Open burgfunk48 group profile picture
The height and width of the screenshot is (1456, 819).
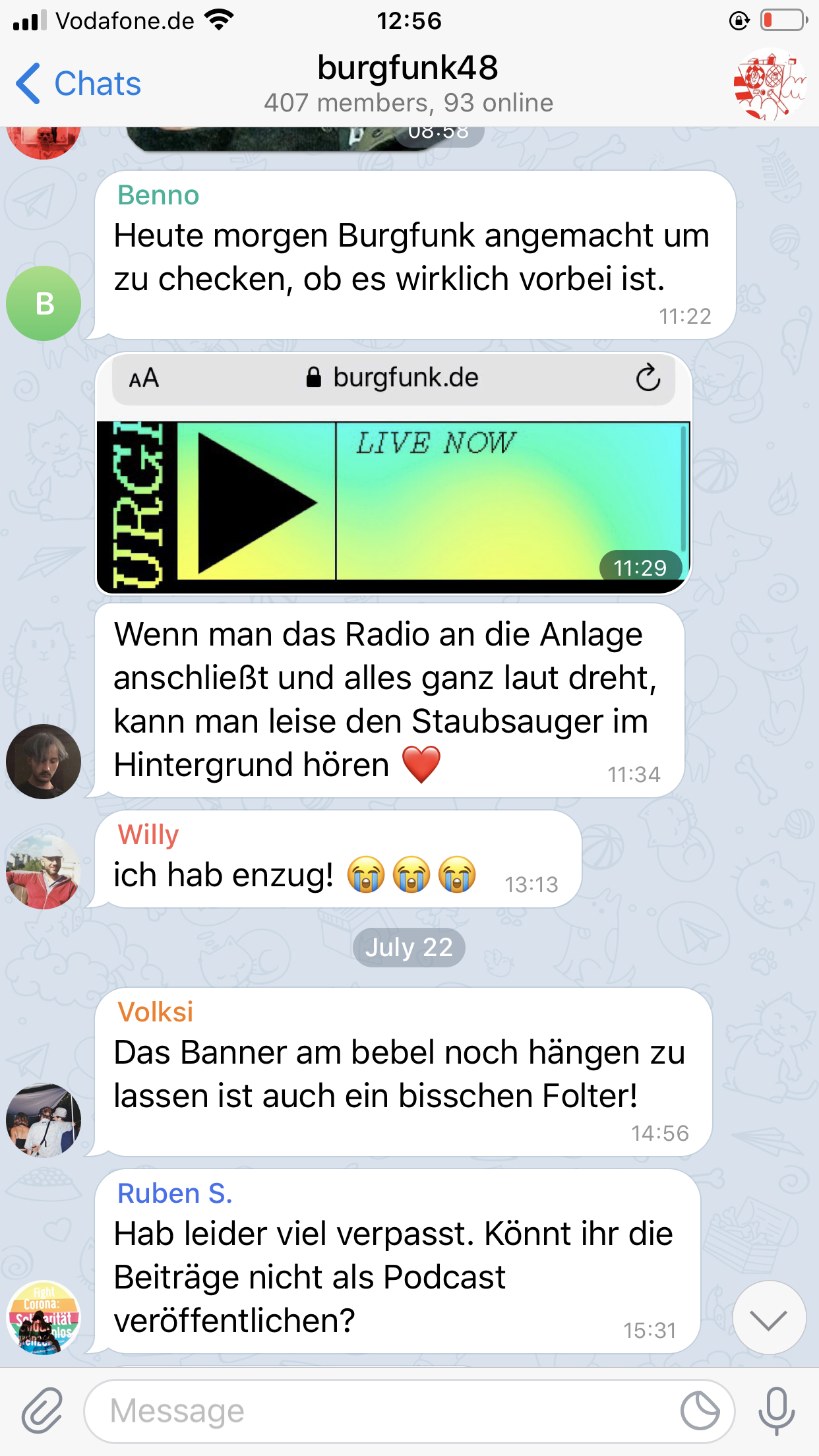(769, 84)
